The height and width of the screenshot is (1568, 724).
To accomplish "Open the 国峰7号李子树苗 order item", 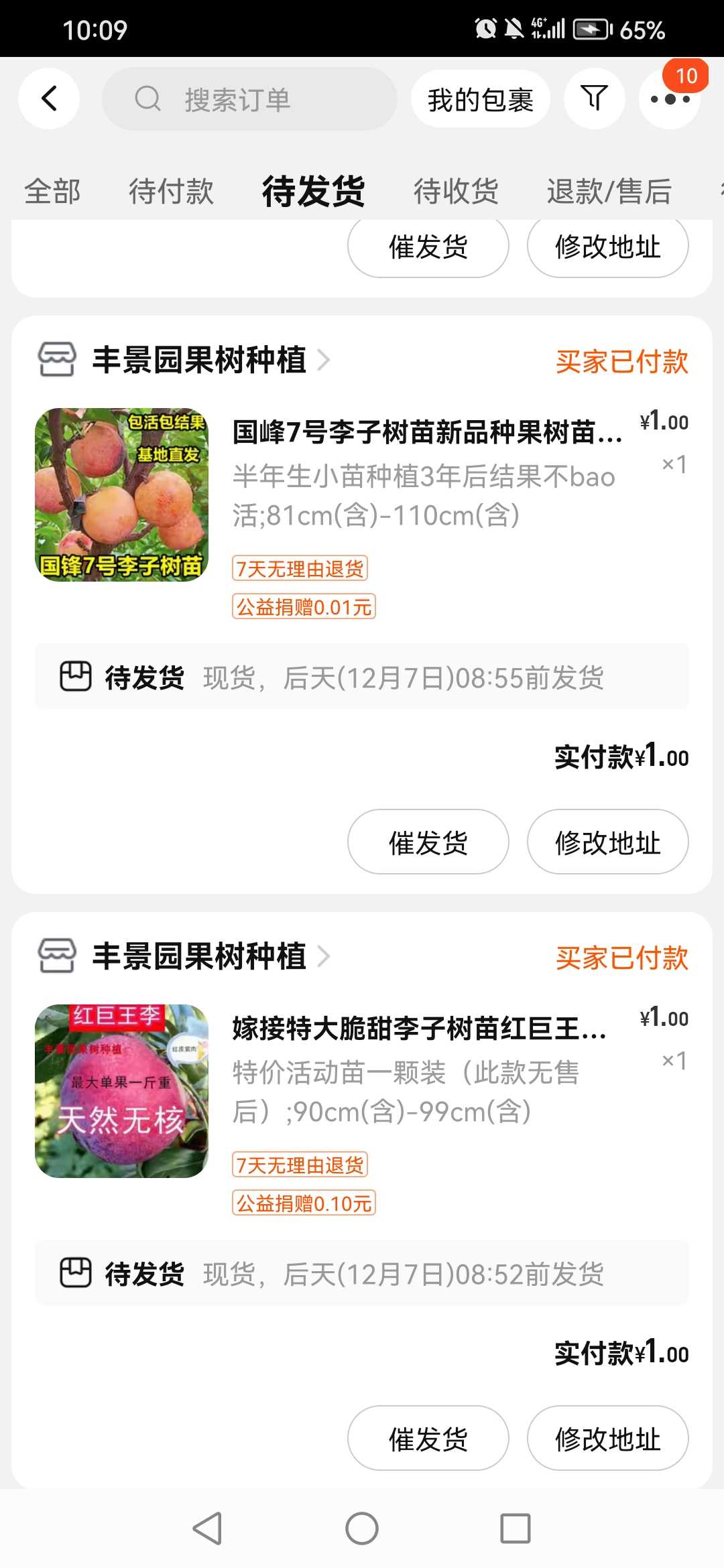I will click(x=427, y=432).
